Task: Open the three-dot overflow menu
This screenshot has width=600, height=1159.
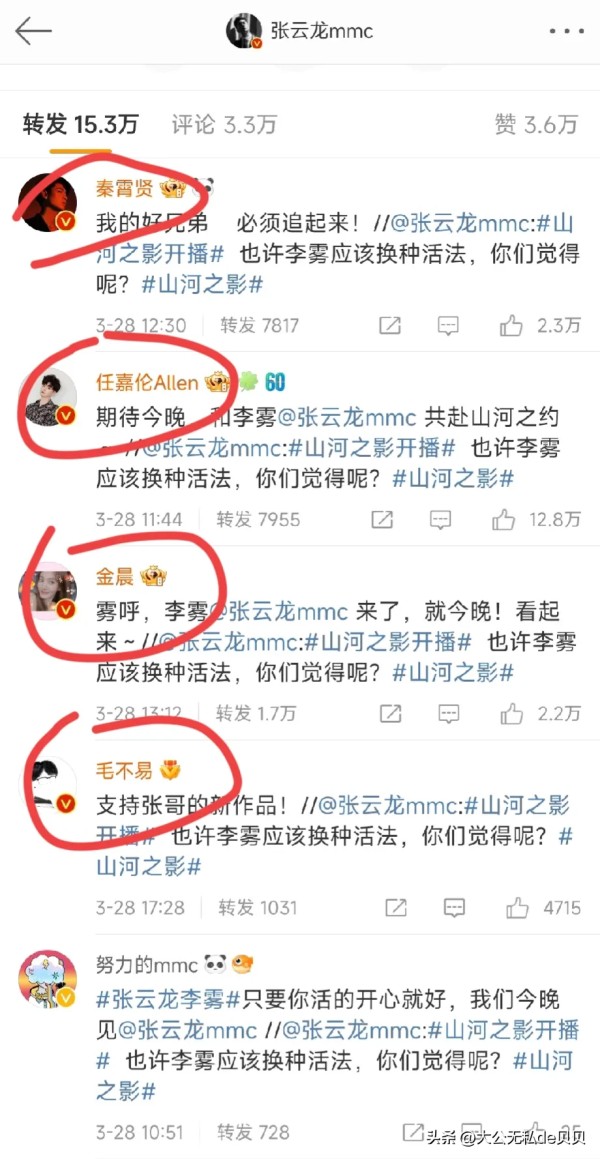Action: 566,31
